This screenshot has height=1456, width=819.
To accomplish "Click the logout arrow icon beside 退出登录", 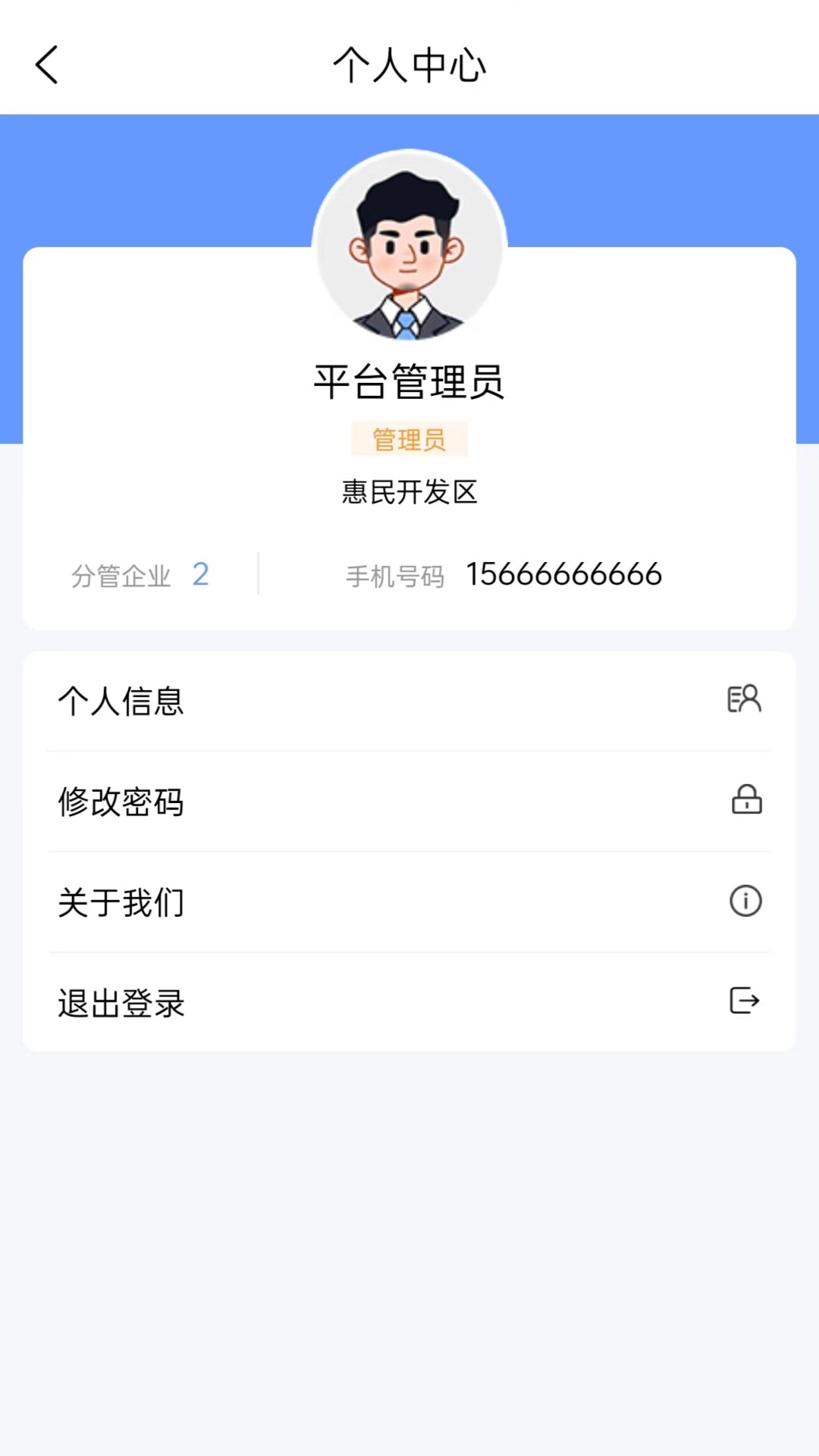I will (746, 1001).
